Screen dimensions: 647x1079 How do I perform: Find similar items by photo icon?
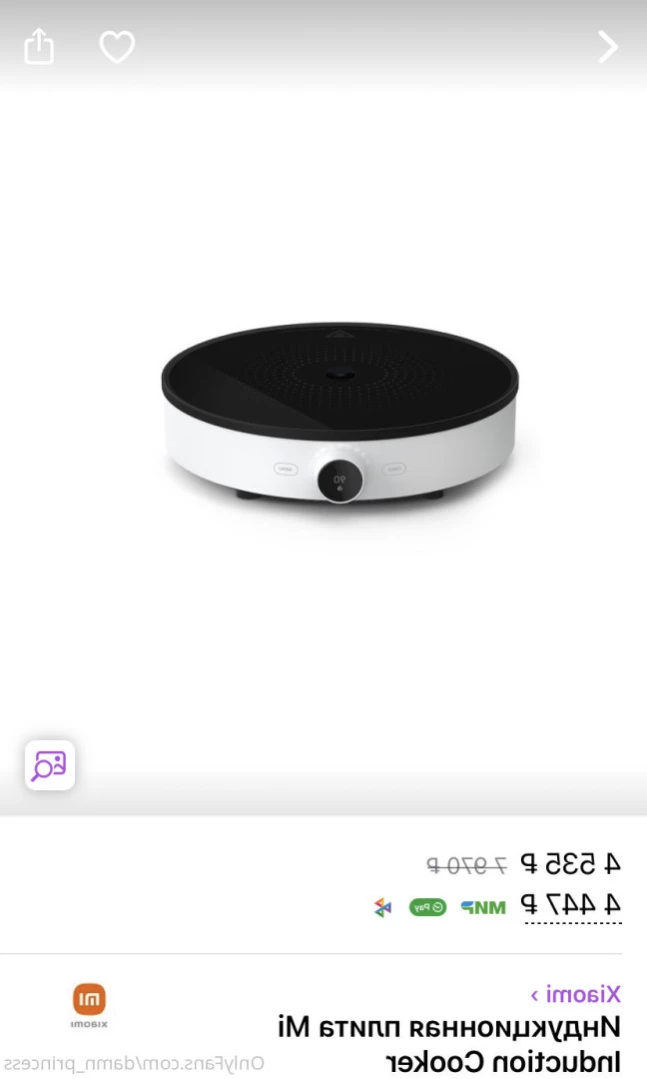[x=50, y=766]
